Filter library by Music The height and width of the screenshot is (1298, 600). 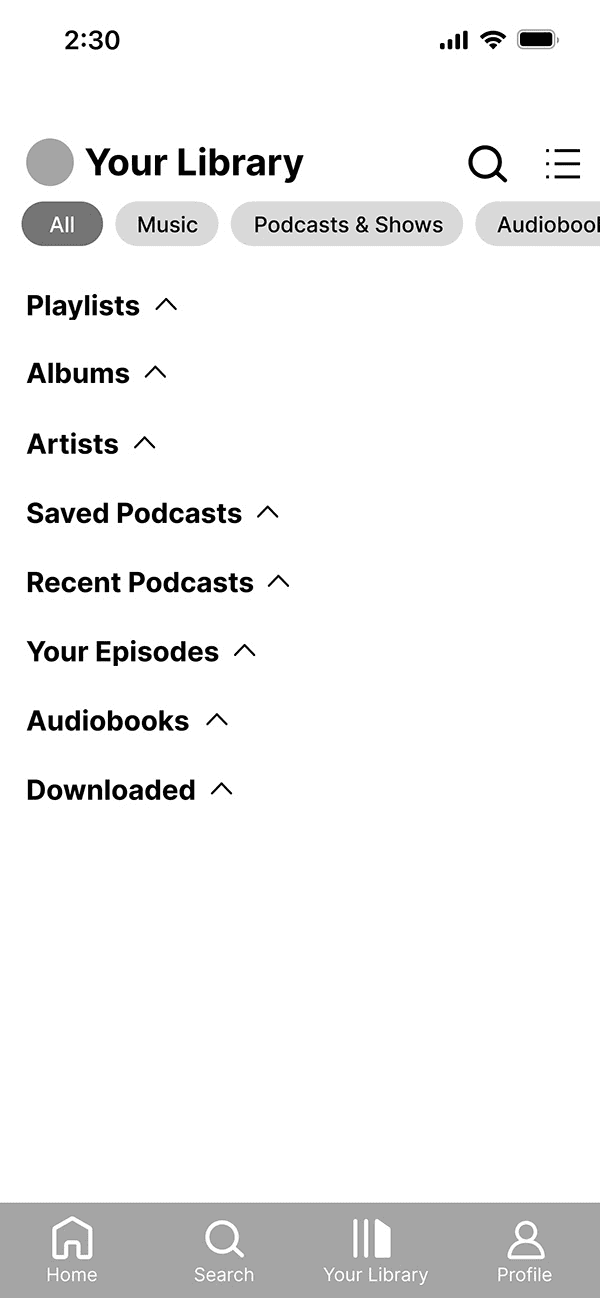(x=167, y=224)
